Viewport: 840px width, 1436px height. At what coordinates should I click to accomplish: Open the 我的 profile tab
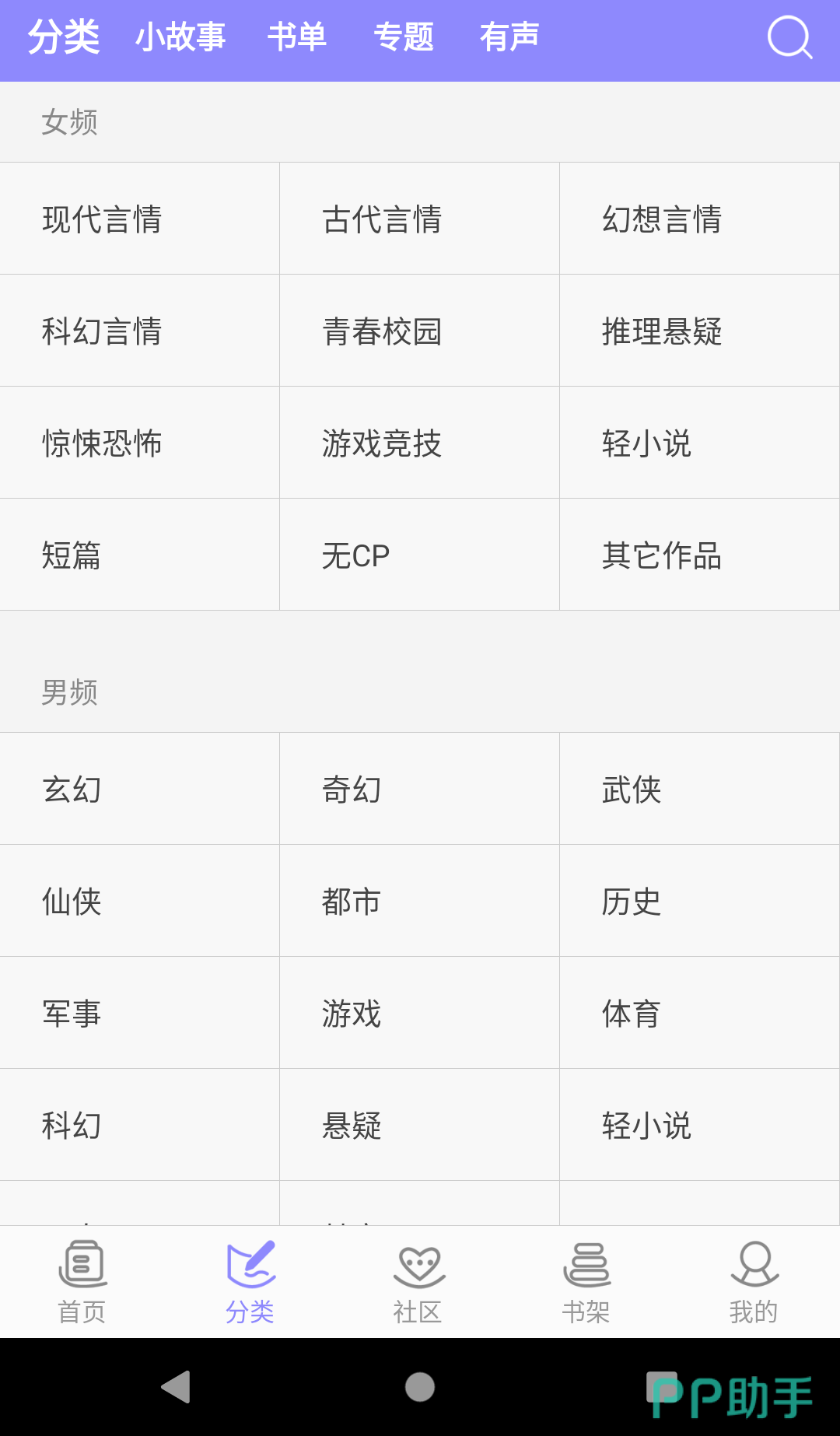tap(754, 1282)
